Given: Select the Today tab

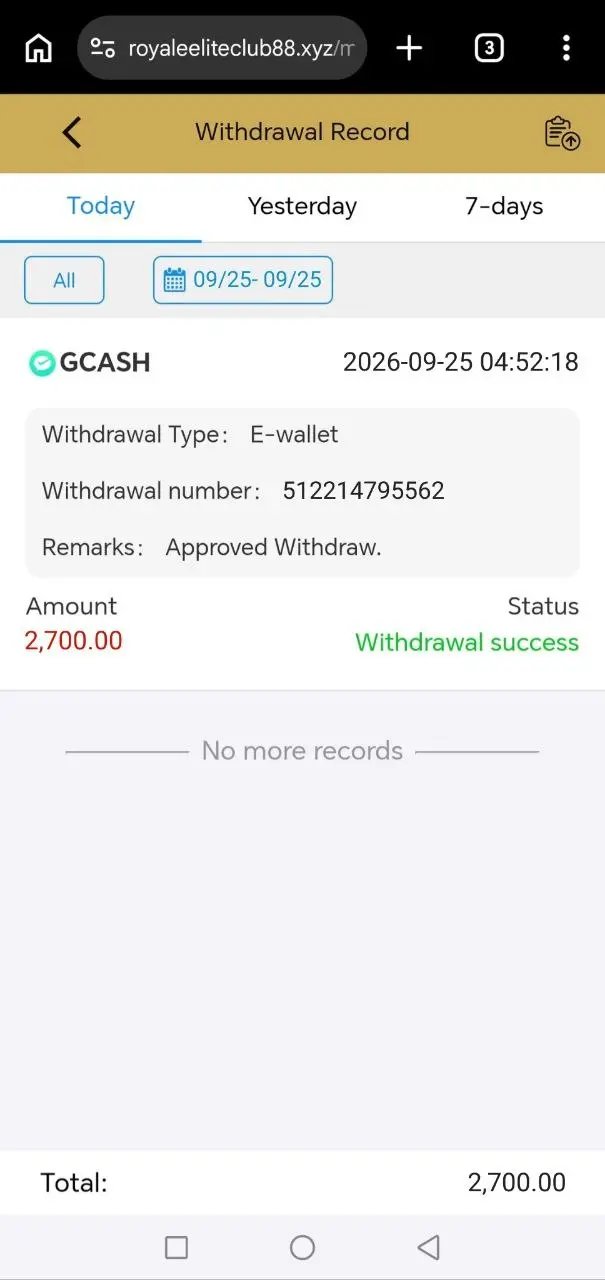Looking at the screenshot, I should point(101,206).
